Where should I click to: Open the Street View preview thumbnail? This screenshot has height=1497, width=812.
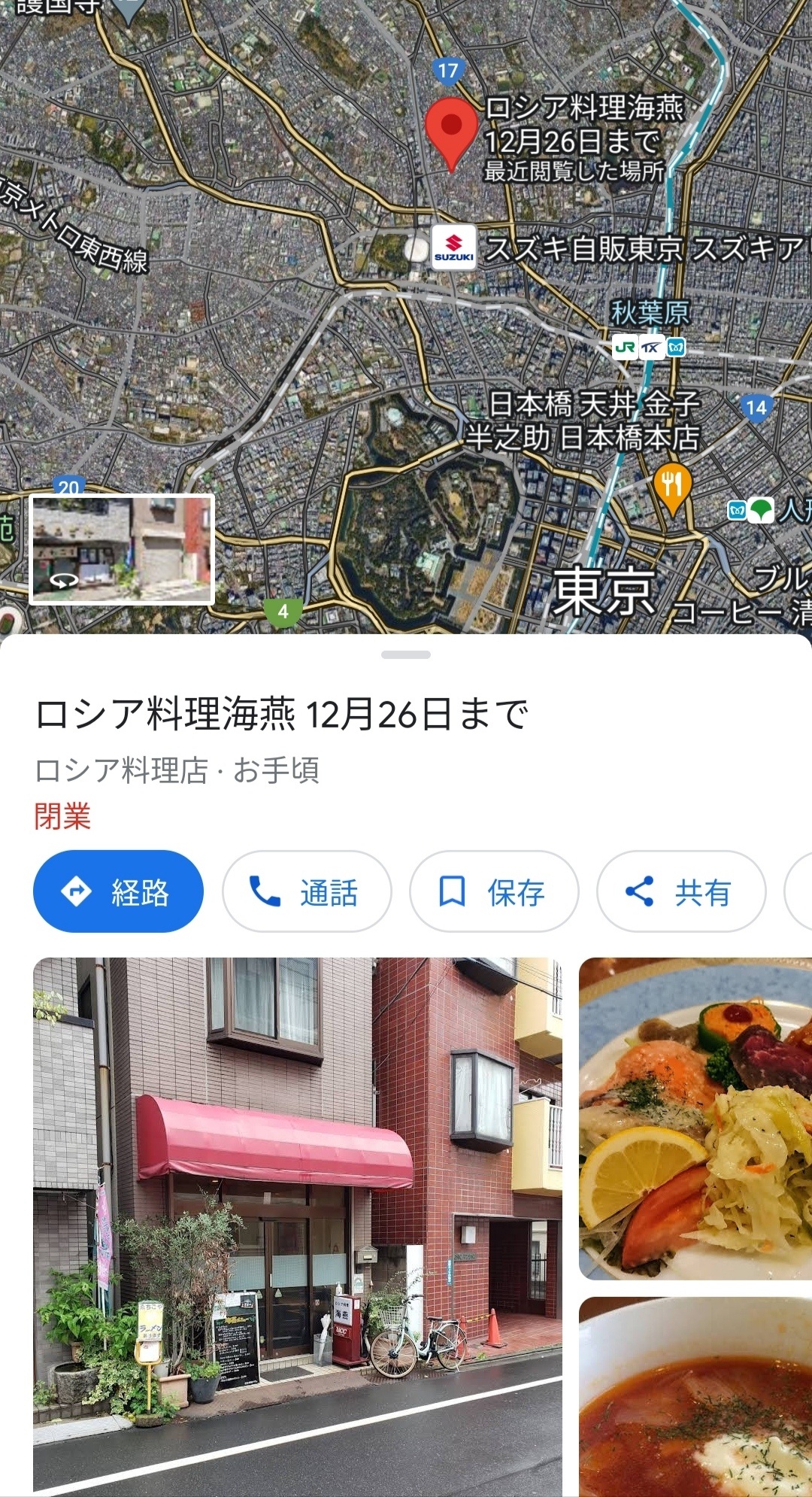[122, 549]
